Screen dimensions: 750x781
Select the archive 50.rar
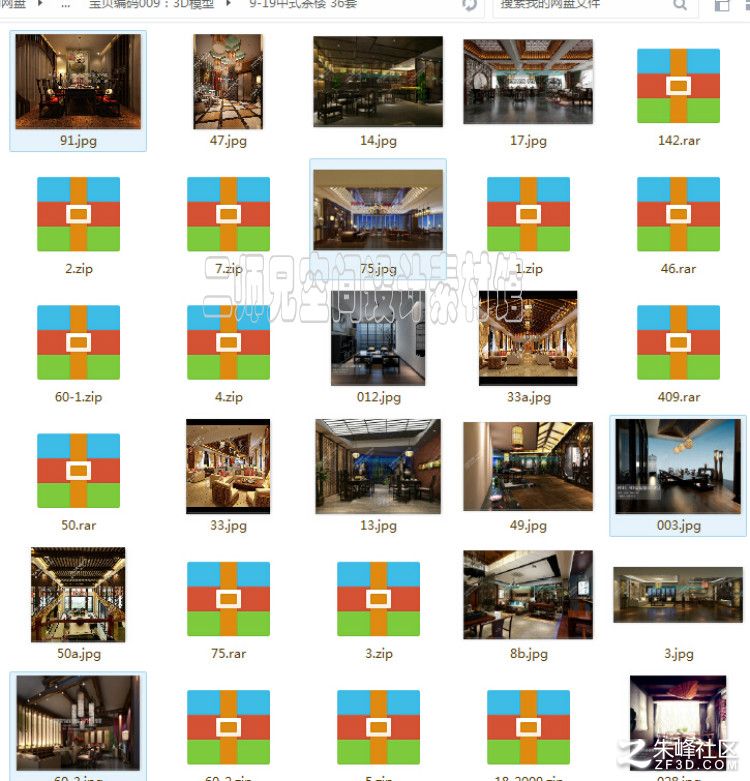(78, 470)
